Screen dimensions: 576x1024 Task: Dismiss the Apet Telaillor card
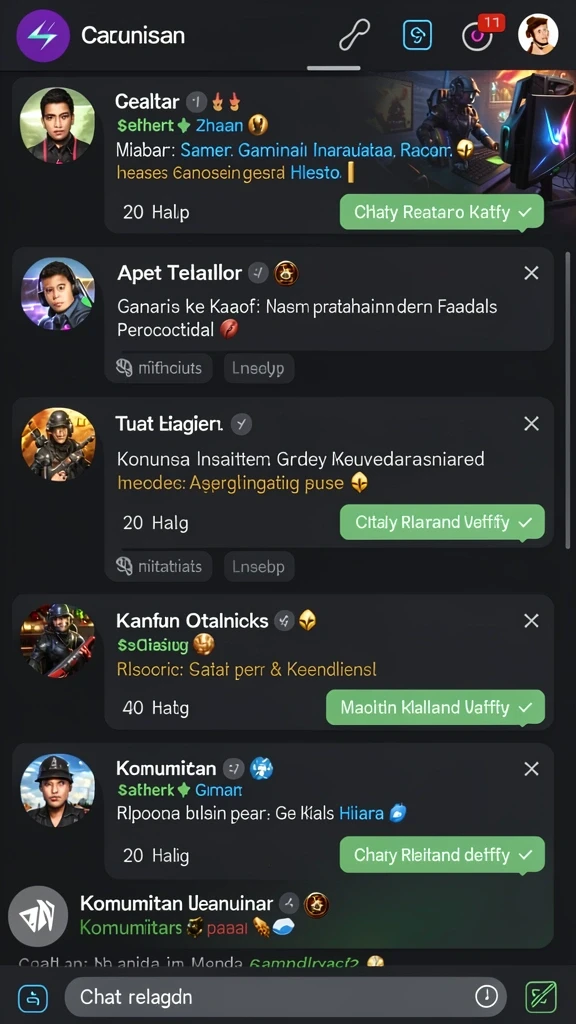point(532,273)
